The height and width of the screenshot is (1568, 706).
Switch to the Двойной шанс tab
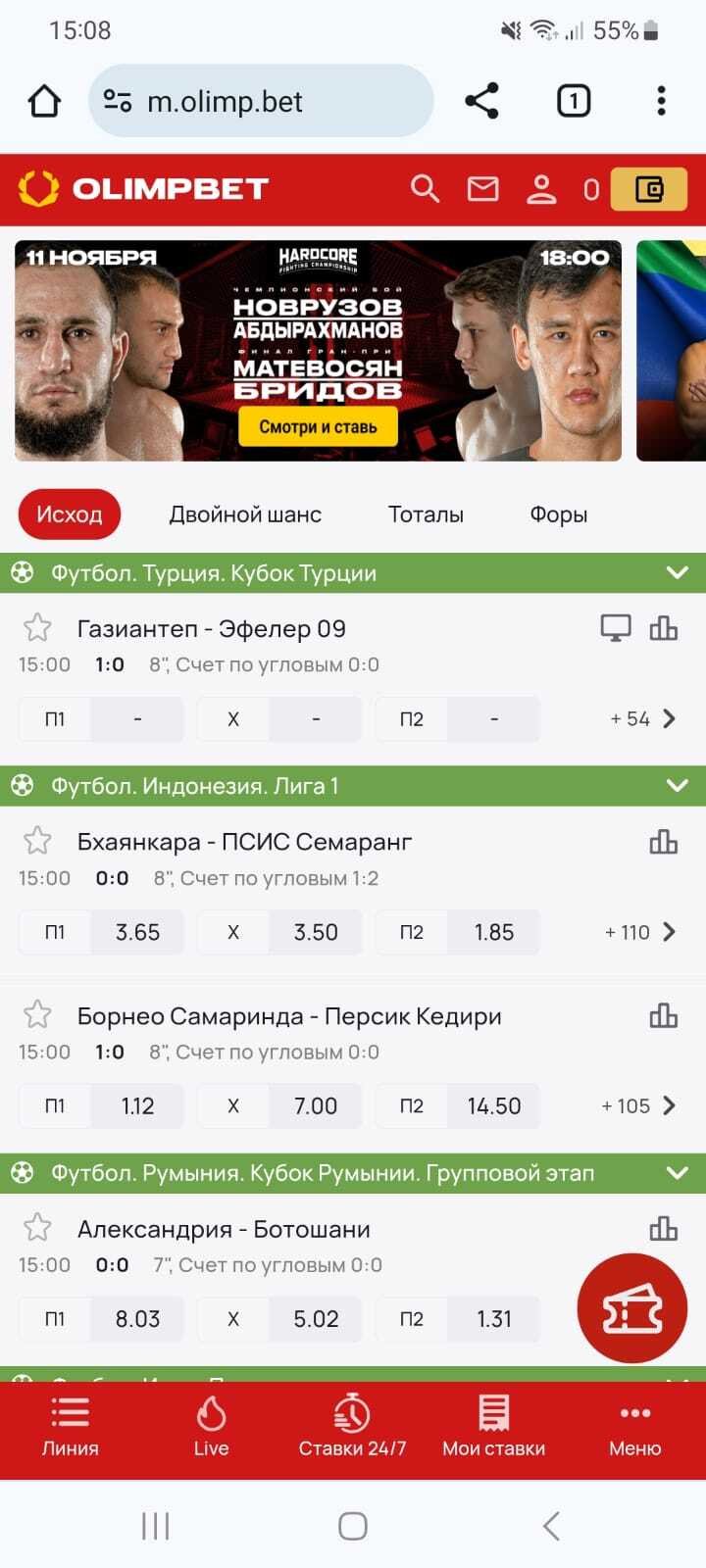pyautogui.click(x=245, y=514)
